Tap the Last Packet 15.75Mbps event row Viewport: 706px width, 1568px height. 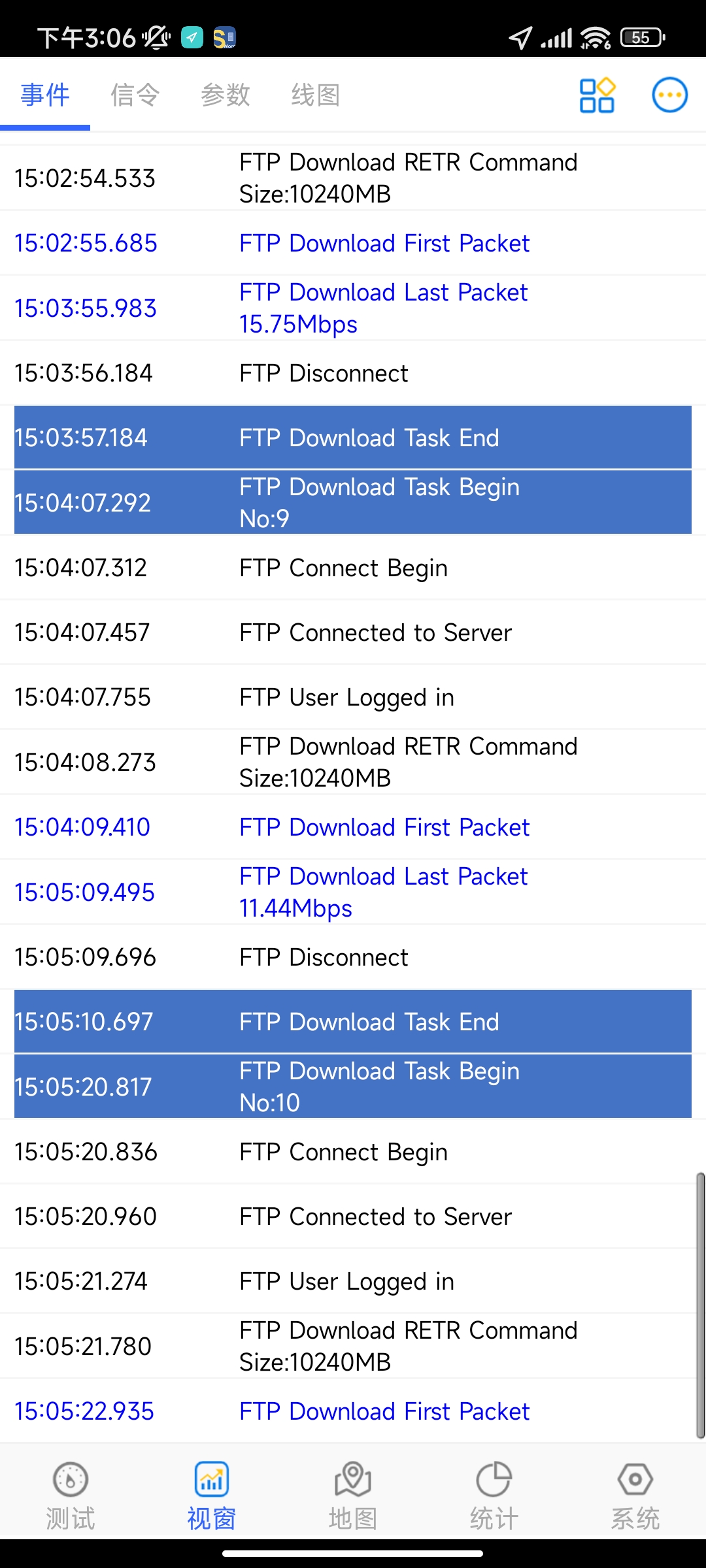[x=353, y=308]
